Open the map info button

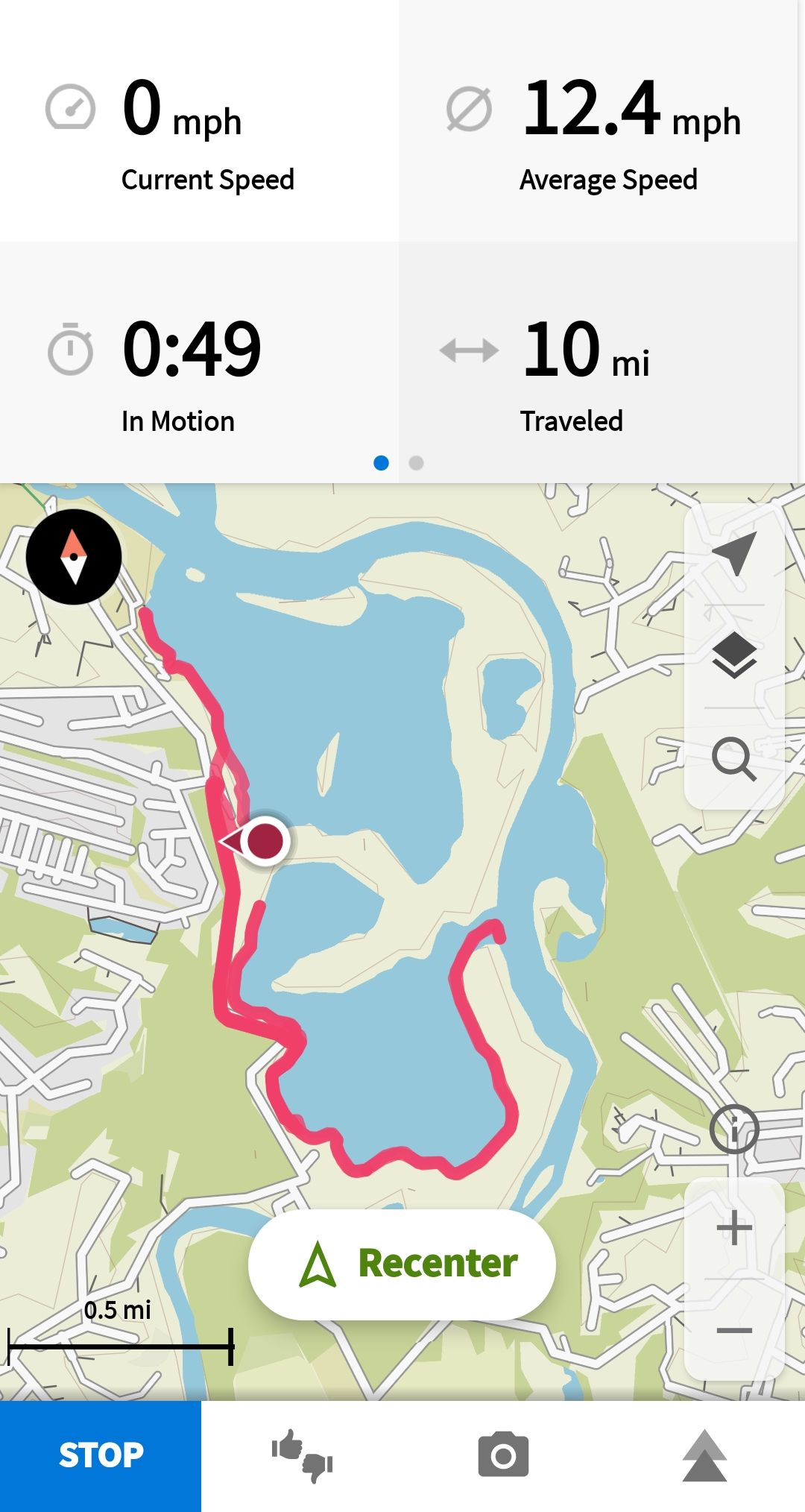coord(734,1129)
